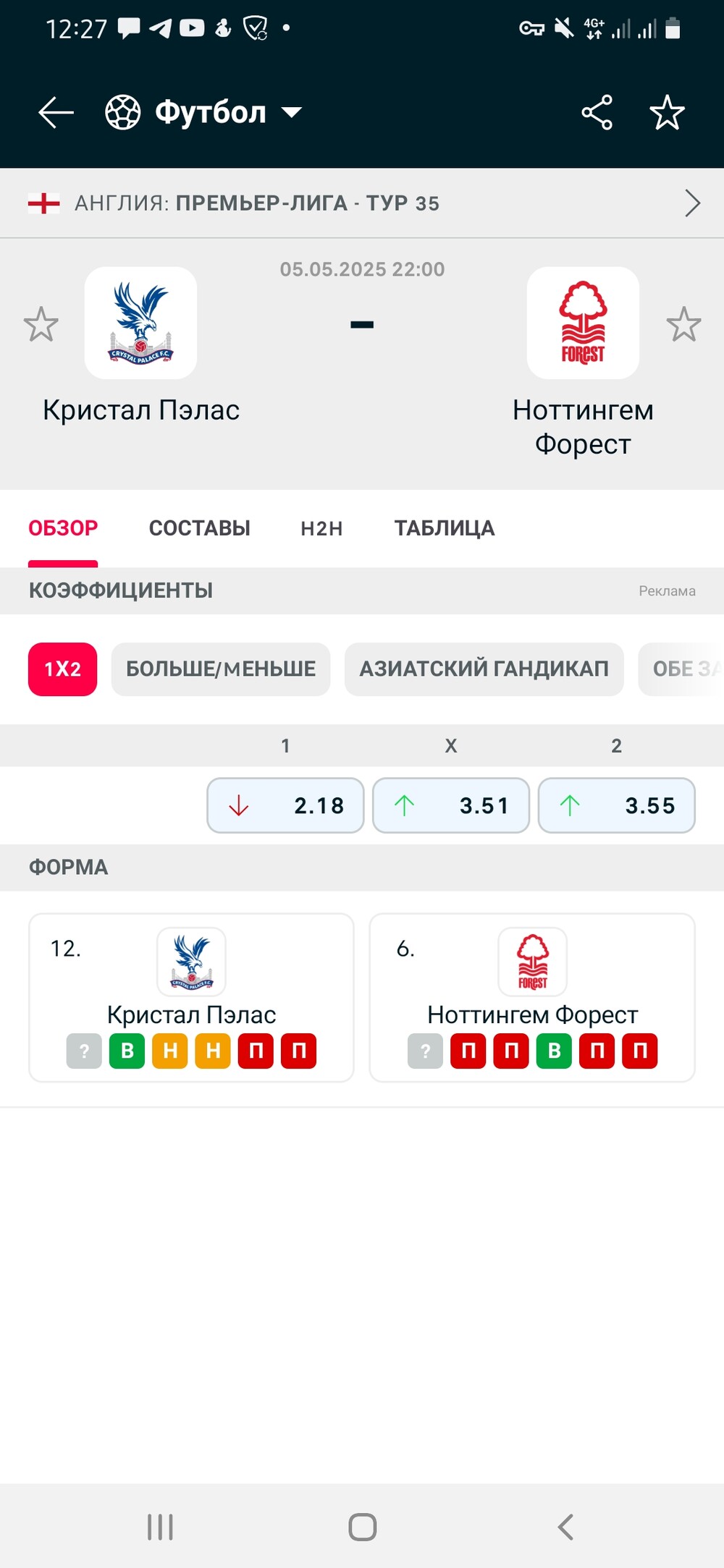This screenshot has width=724, height=1568.
Task: Switch to the H2H tab
Action: [x=321, y=528]
